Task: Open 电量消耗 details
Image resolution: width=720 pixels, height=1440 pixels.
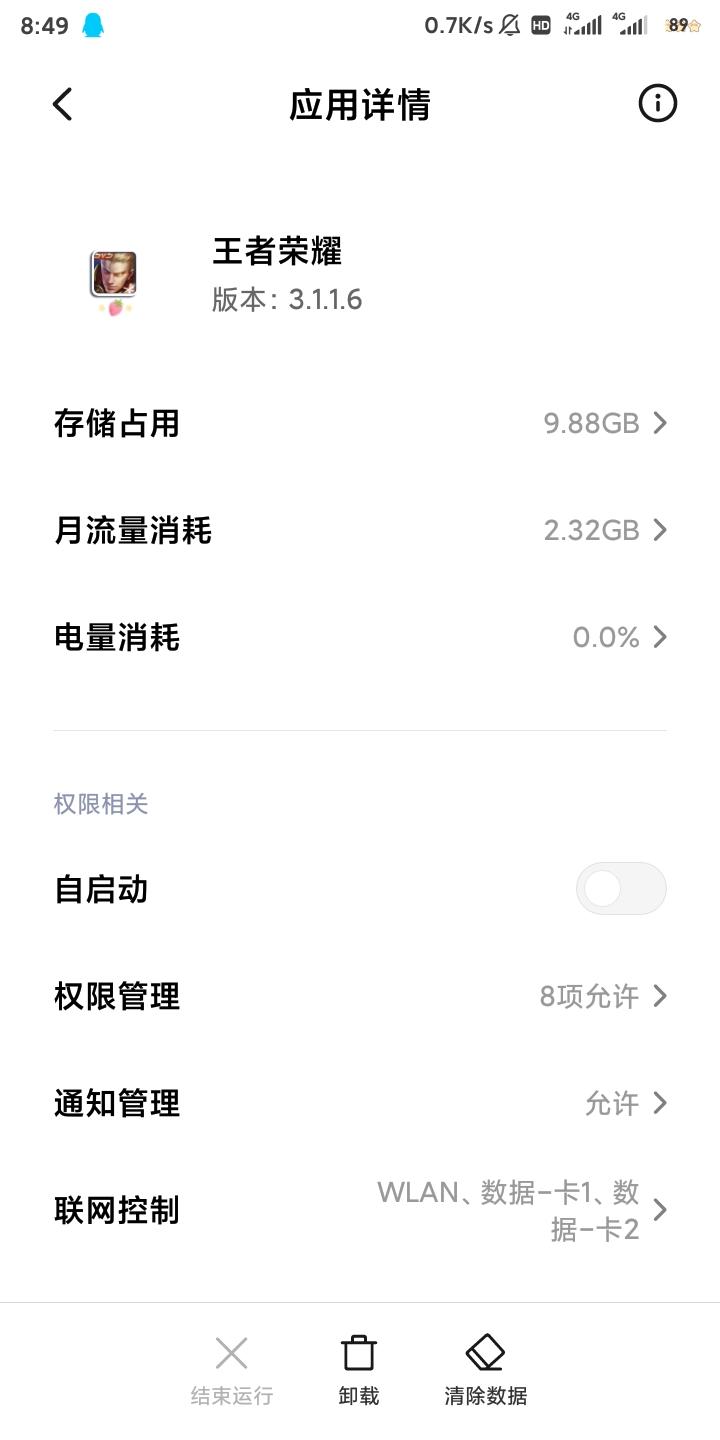Action: click(360, 637)
